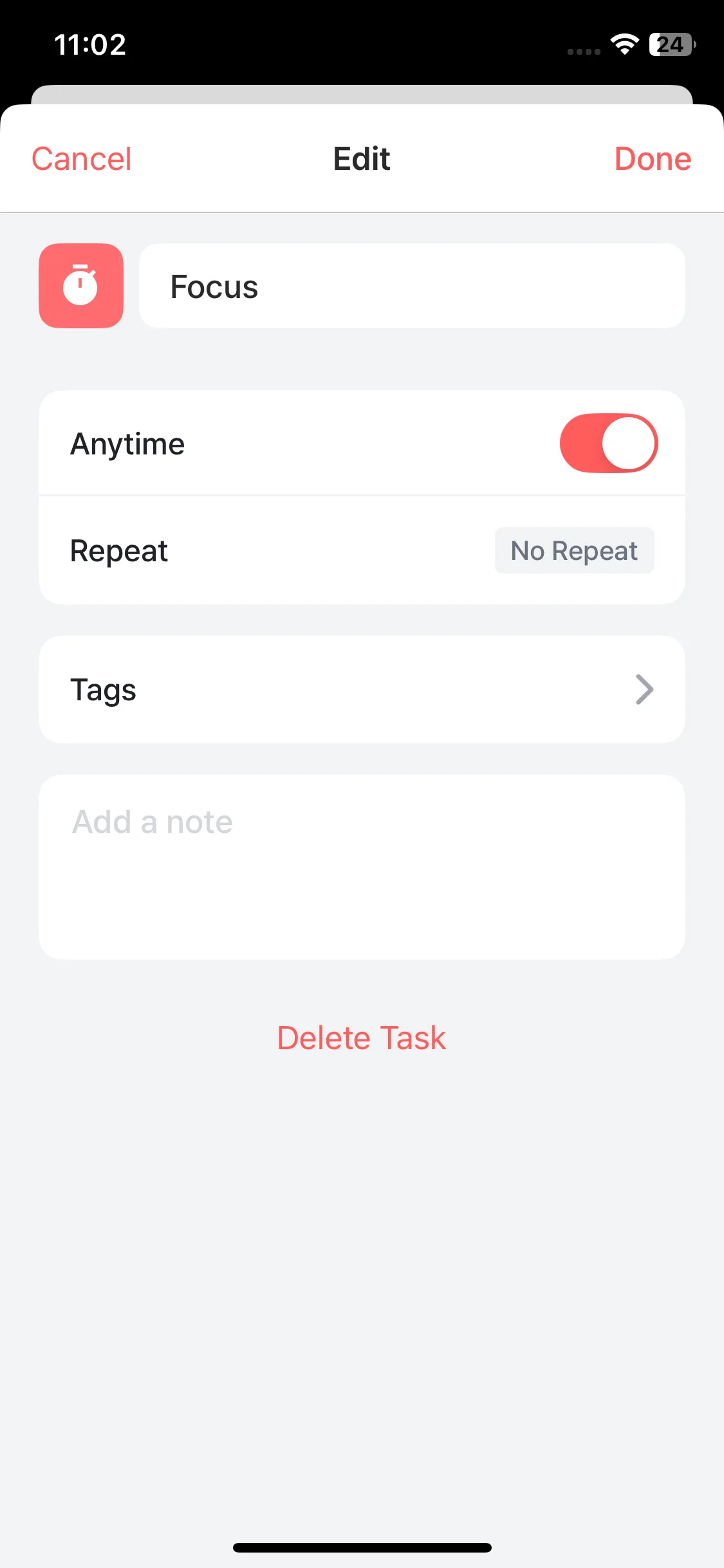724x1568 pixels.
Task: Tap the Add a note field
Action: [362, 866]
